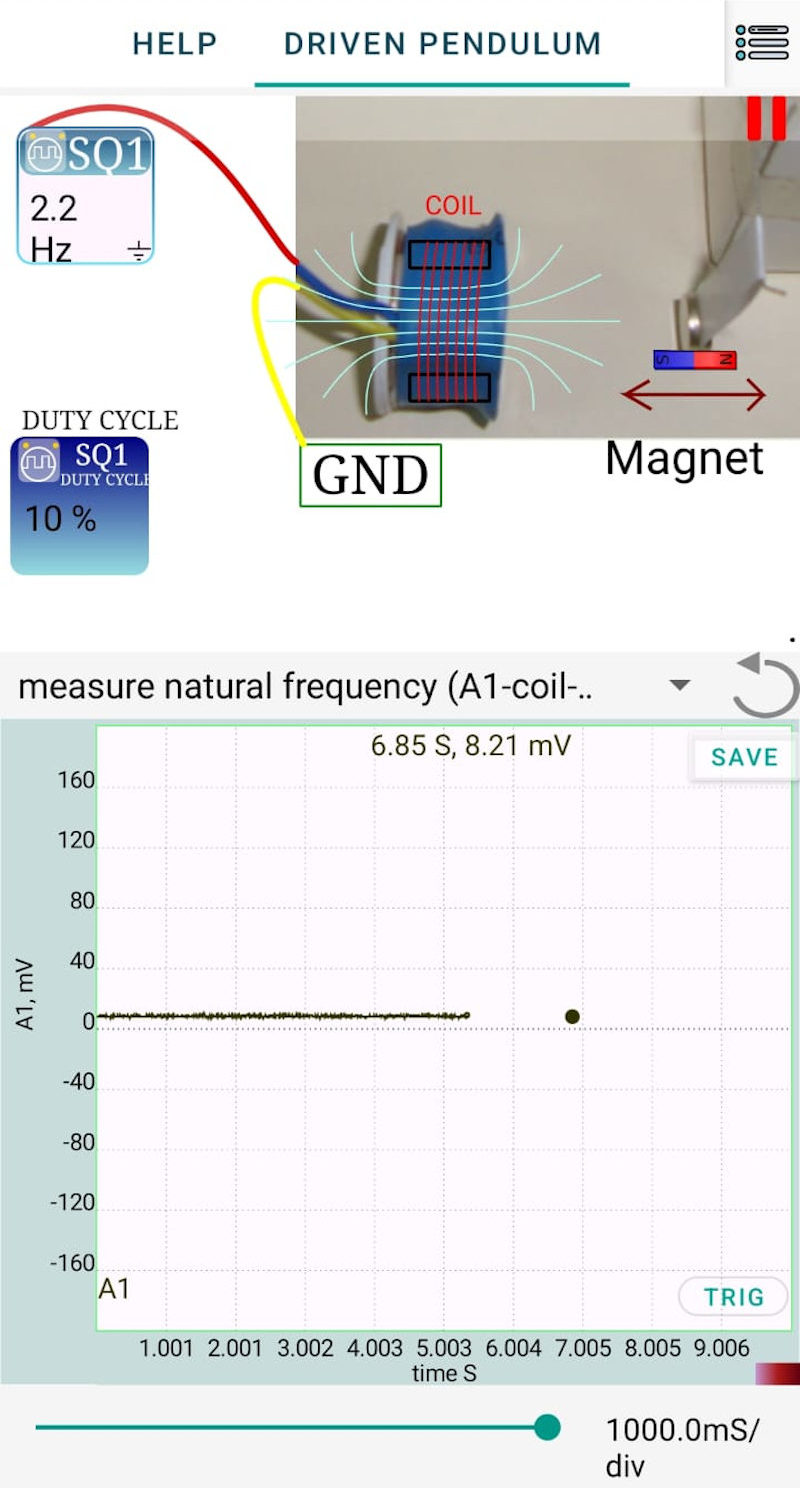Open the TRIG trigger setting
Screen dimensions: 800x1488
pyautogui.click(x=733, y=1297)
